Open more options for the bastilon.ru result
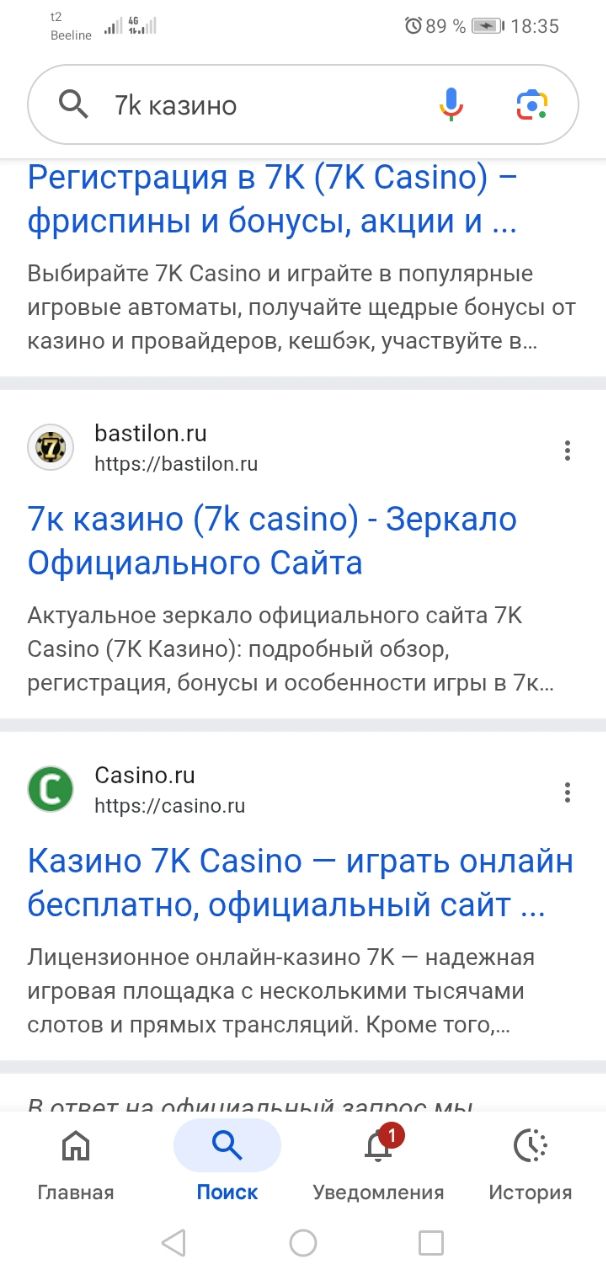 point(567,450)
